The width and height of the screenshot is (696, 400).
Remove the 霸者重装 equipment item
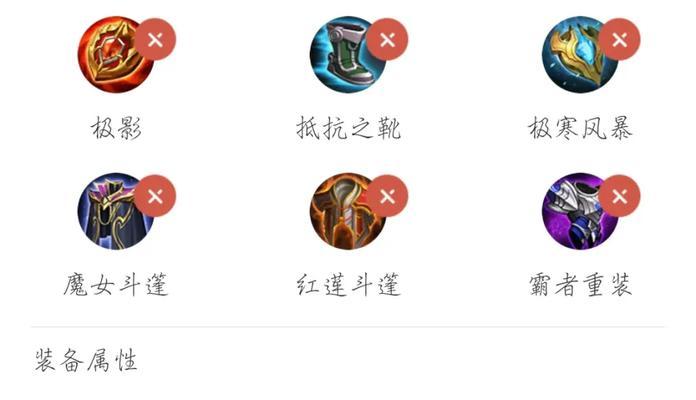point(619,196)
